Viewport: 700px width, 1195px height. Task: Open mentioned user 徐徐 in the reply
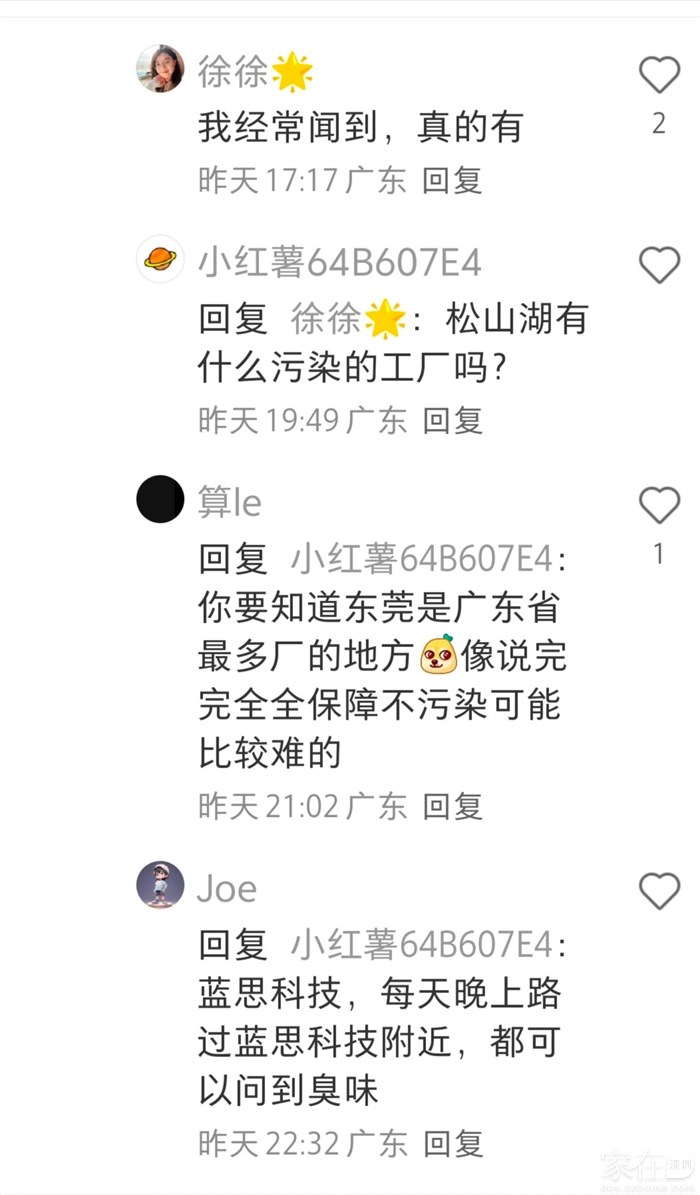point(346,319)
